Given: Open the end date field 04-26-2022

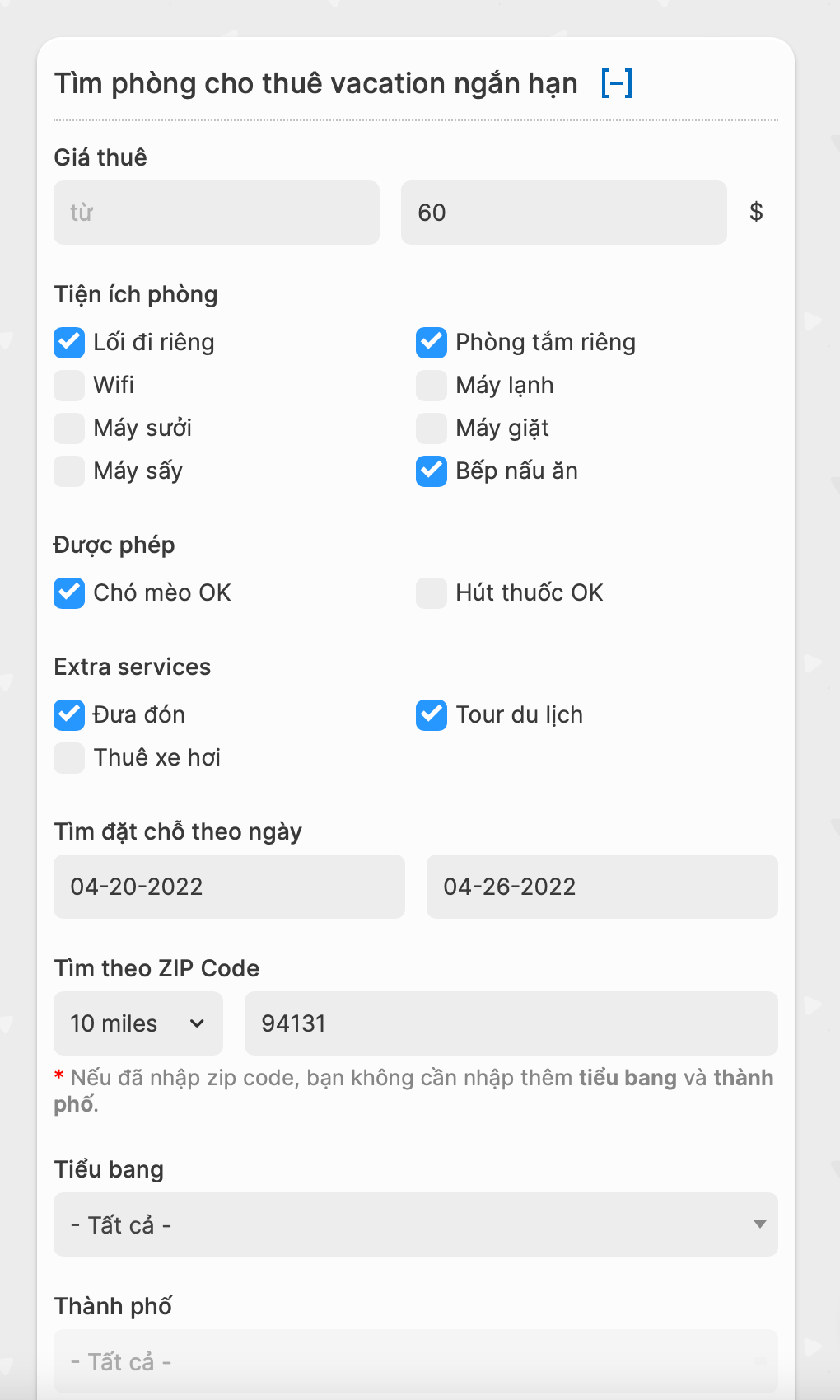Looking at the screenshot, I should pyautogui.click(x=601, y=887).
